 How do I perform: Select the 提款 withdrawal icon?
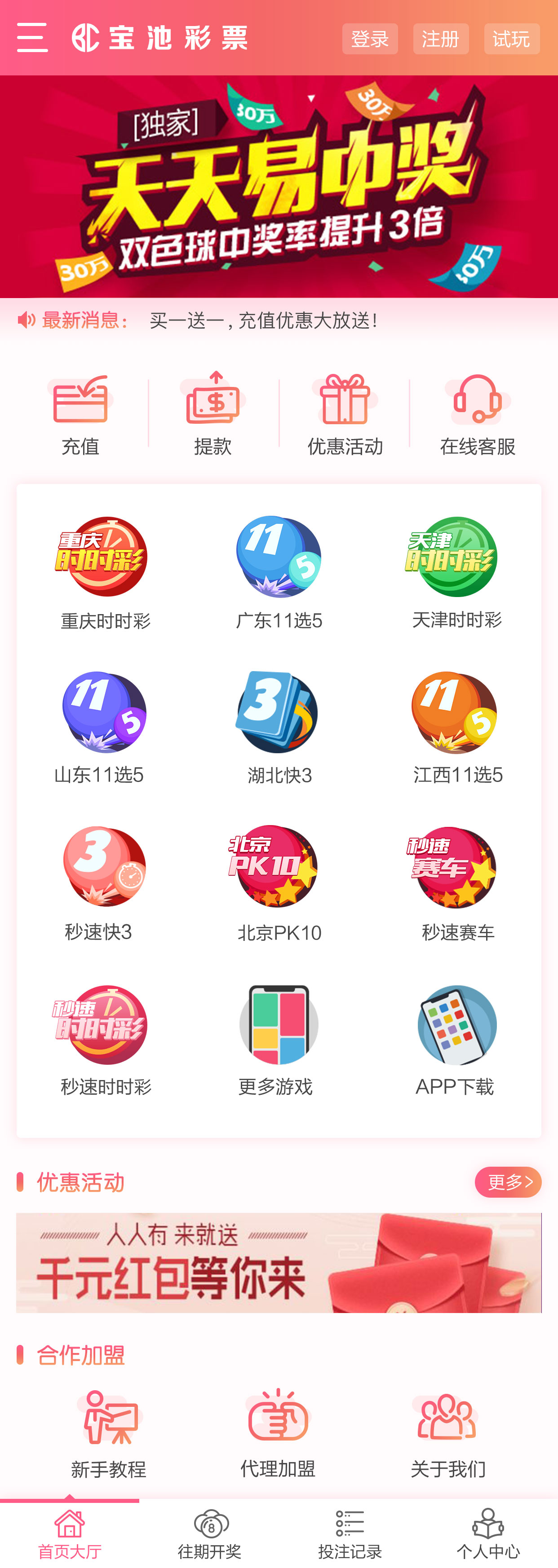214,405
